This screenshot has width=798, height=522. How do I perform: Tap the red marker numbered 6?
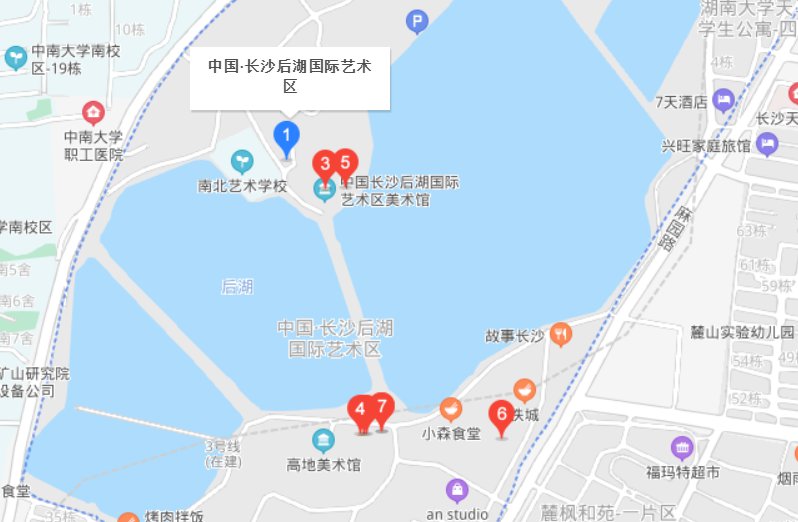(501, 415)
